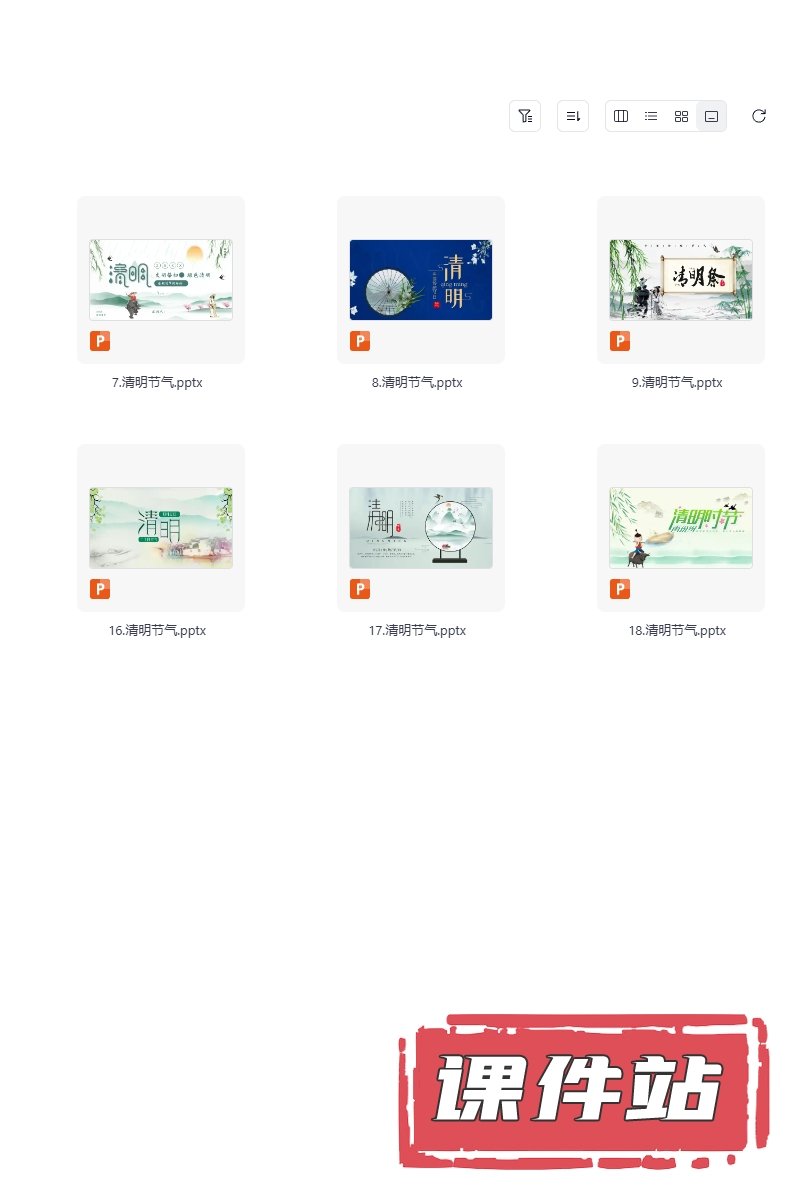Switch to list view layout
The image size is (800, 1200).
click(x=651, y=116)
